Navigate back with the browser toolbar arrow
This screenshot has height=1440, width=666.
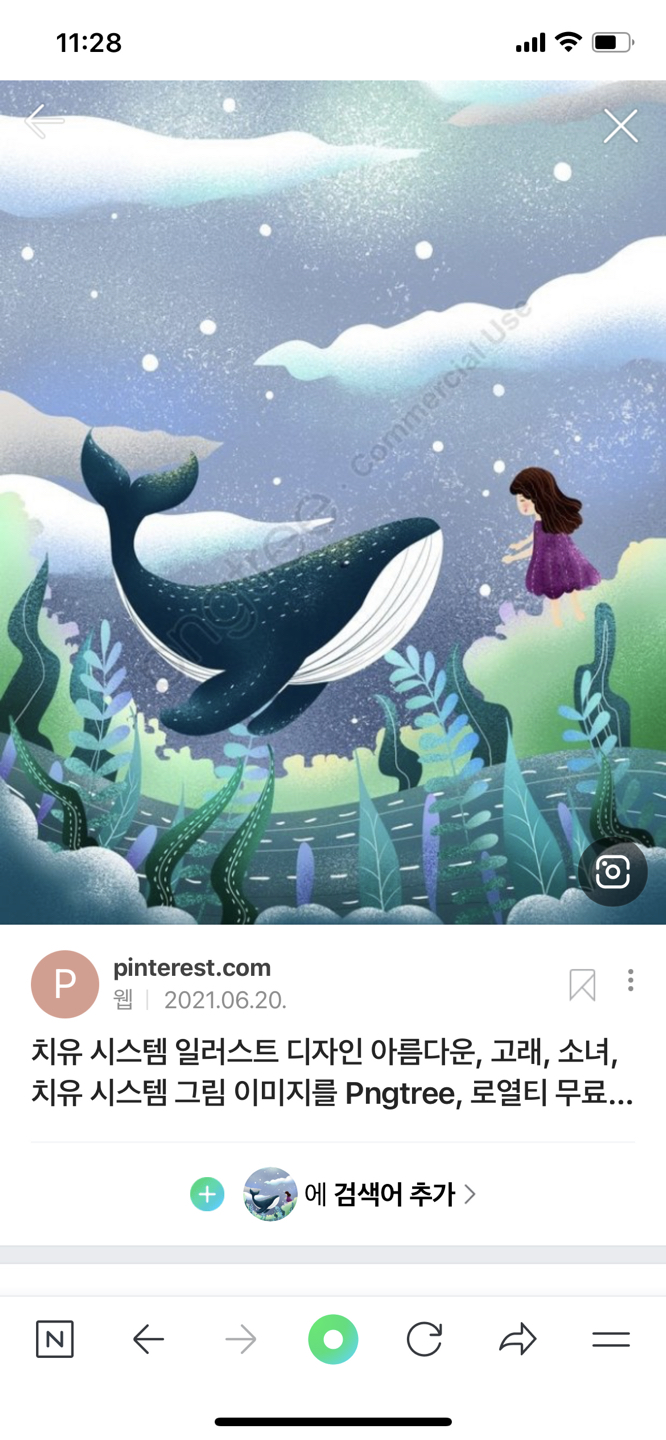coord(148,1339)
